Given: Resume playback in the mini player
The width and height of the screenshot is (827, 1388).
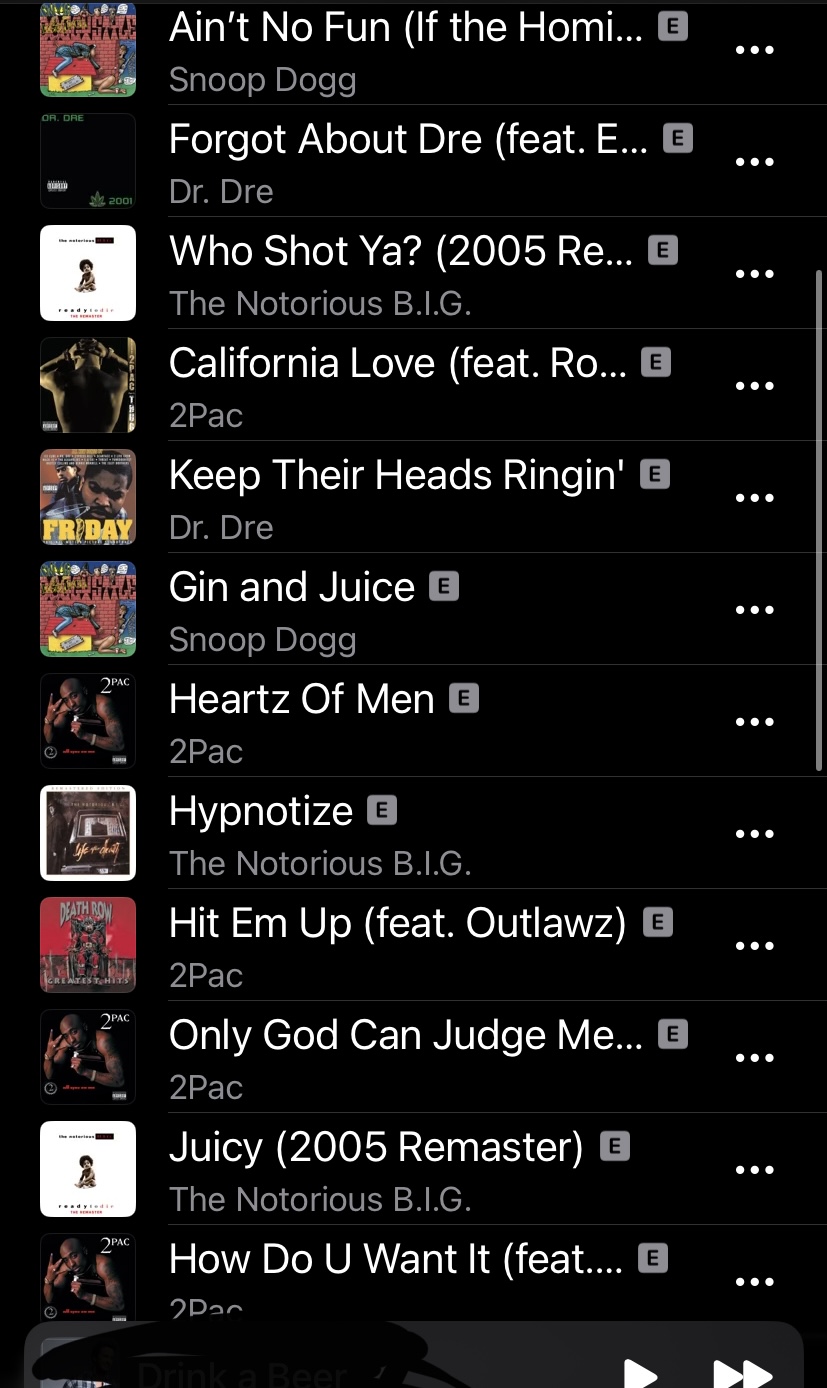Looking at the screenshot, I should (x=640, y=1372).
